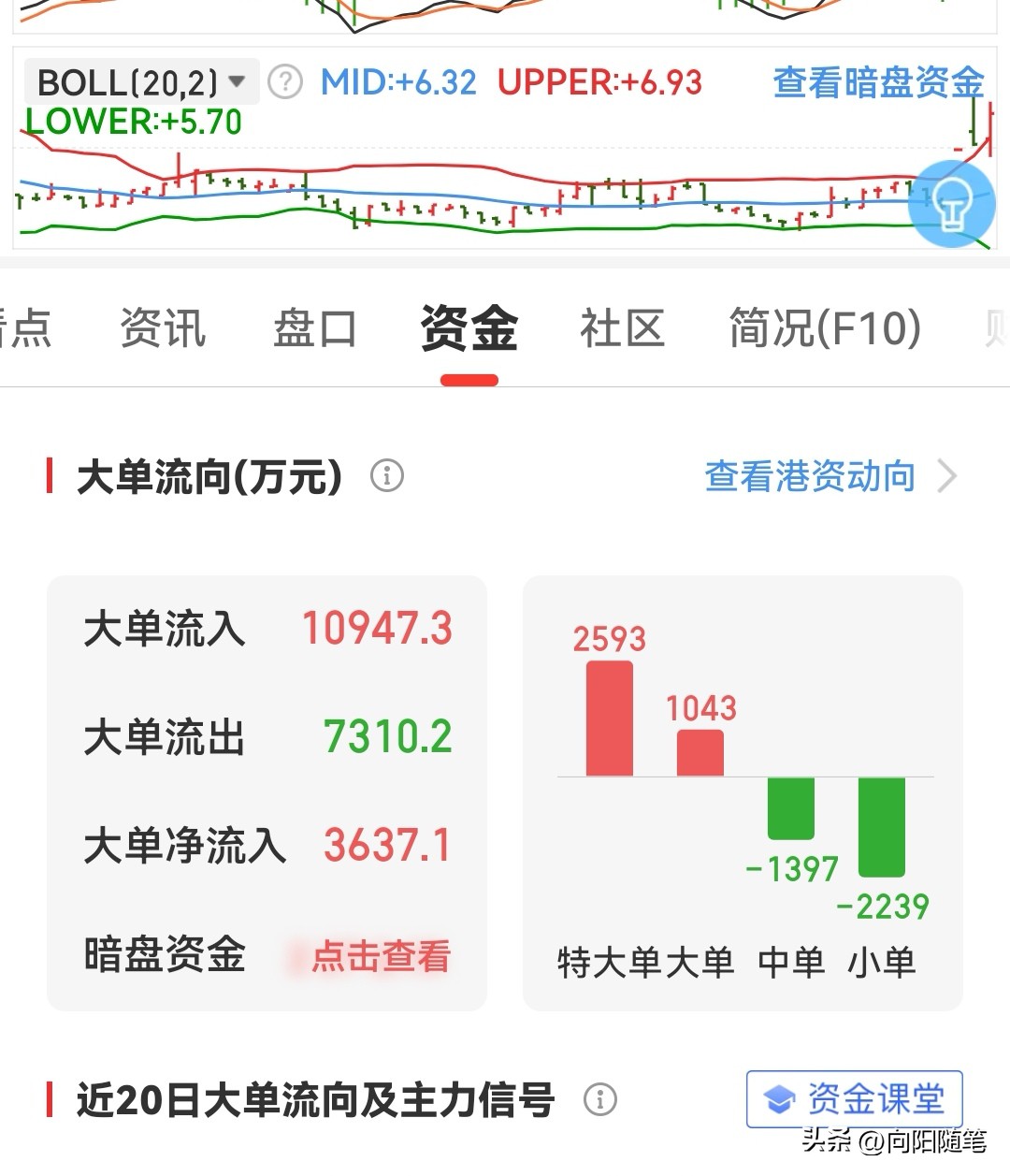The width and height of the screenshot is (1010, 1176).
Task: Tap the blue lightbulb assistant icon on chart
Action: click(x=952, y=203)
